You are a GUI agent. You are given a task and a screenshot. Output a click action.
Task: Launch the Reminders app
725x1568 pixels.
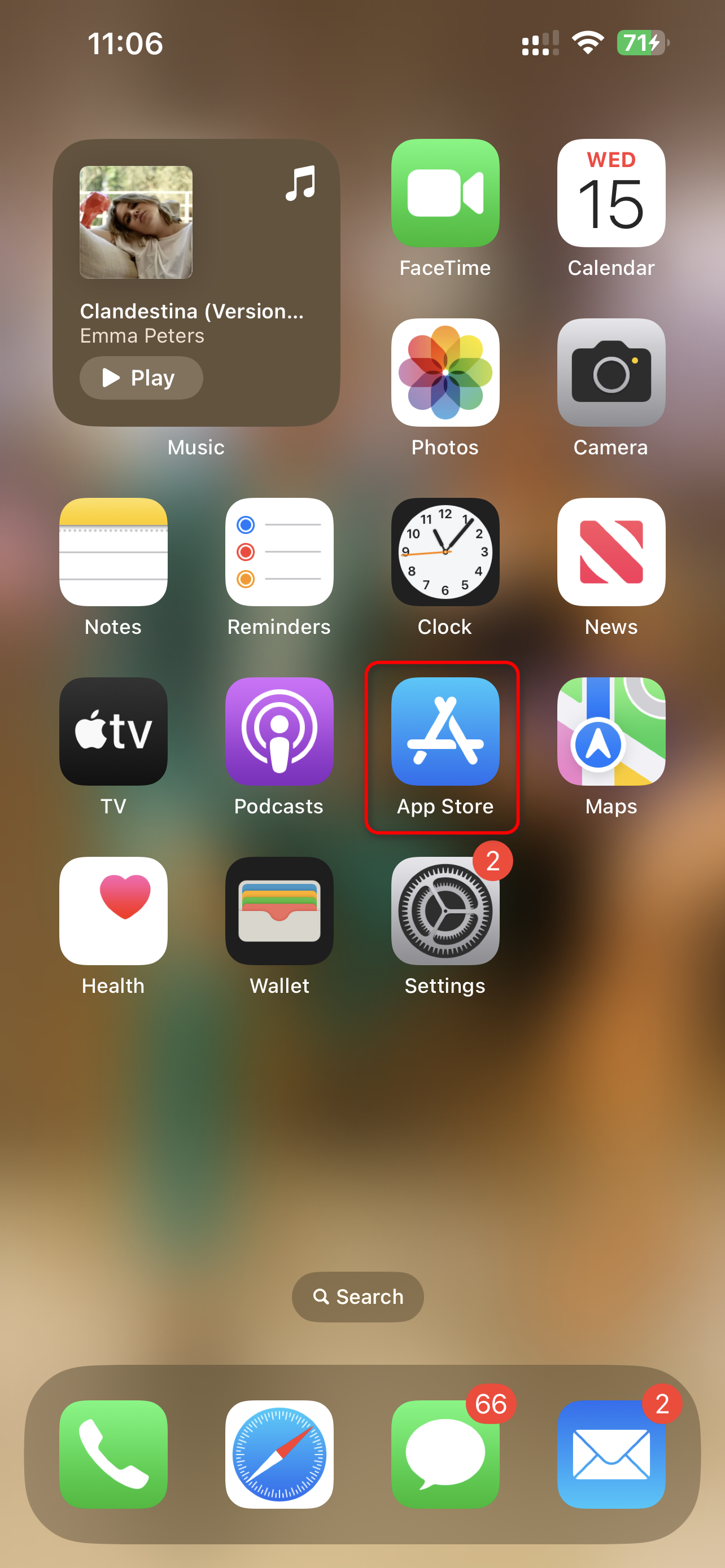[x=279, y=551]
